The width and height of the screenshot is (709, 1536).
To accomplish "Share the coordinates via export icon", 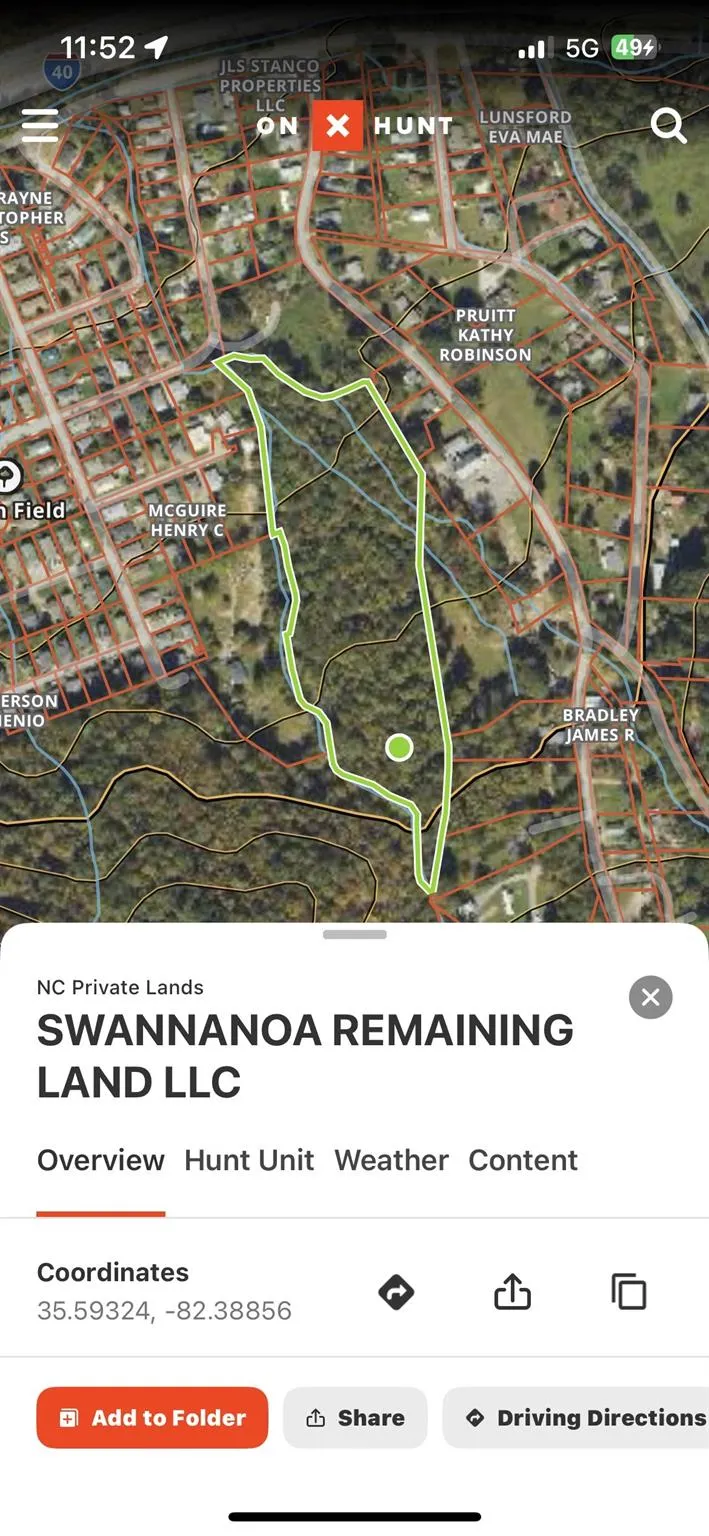I will 512,1292.
